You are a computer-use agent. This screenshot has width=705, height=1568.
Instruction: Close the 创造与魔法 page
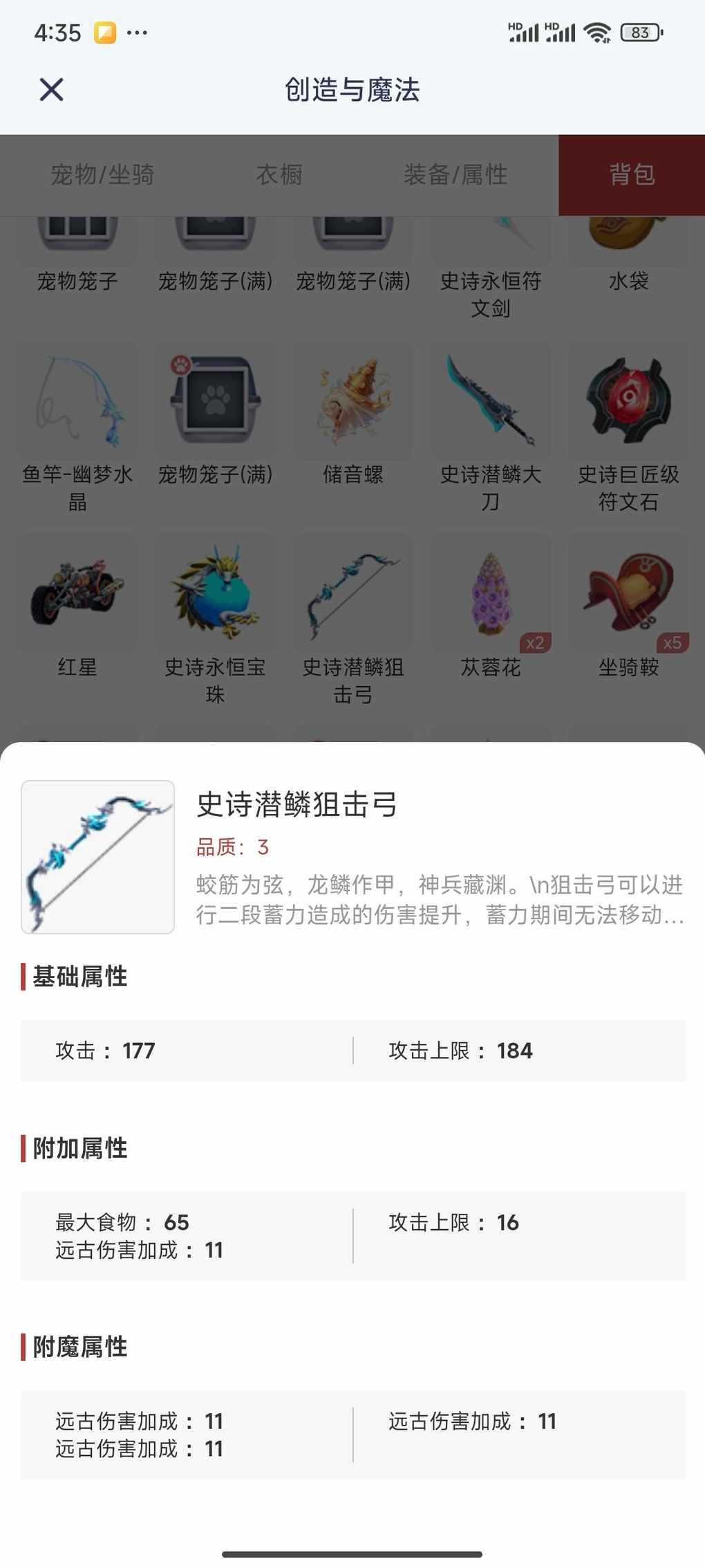(x=52, y=90)
